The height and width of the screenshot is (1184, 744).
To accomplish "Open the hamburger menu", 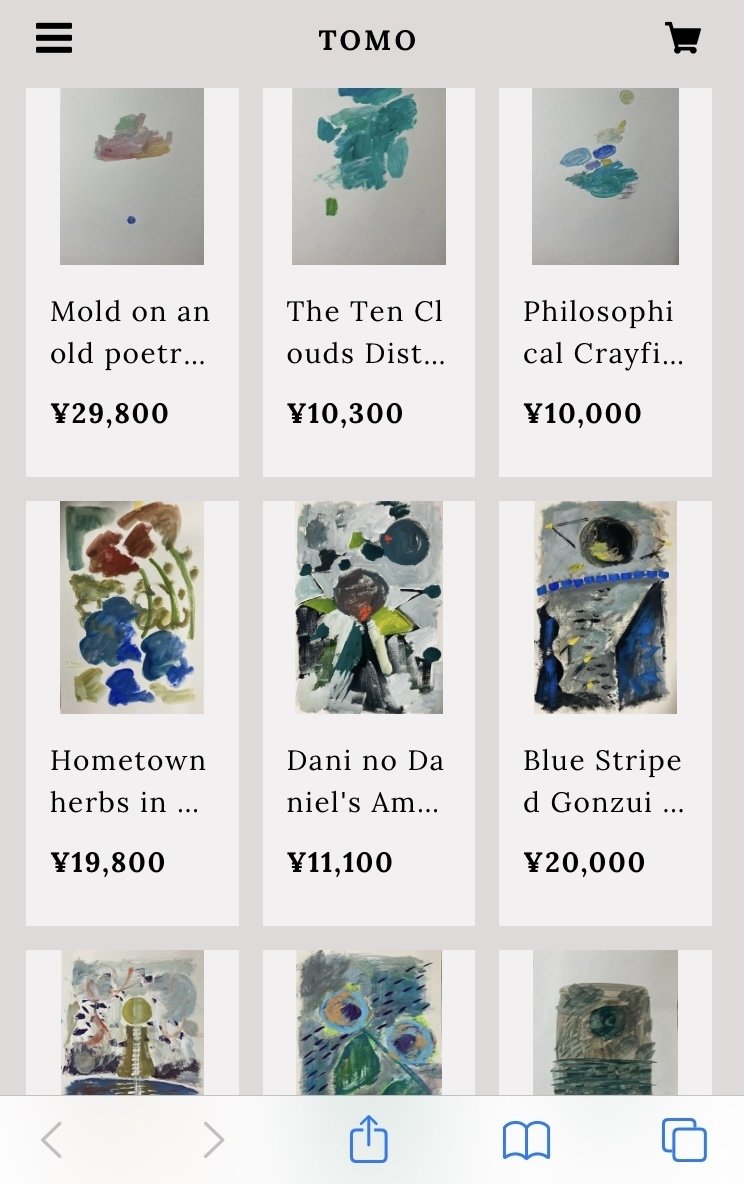I will point(54,38).
